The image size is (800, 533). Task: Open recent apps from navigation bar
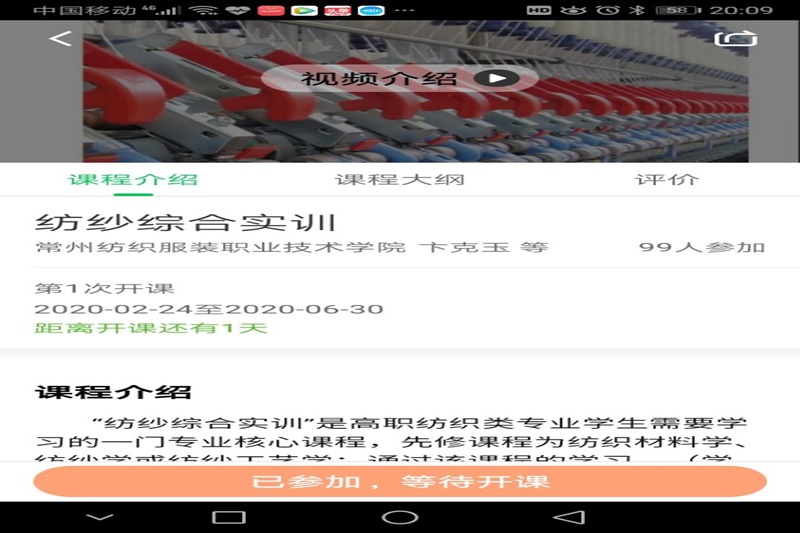click(x=229, y=517)
